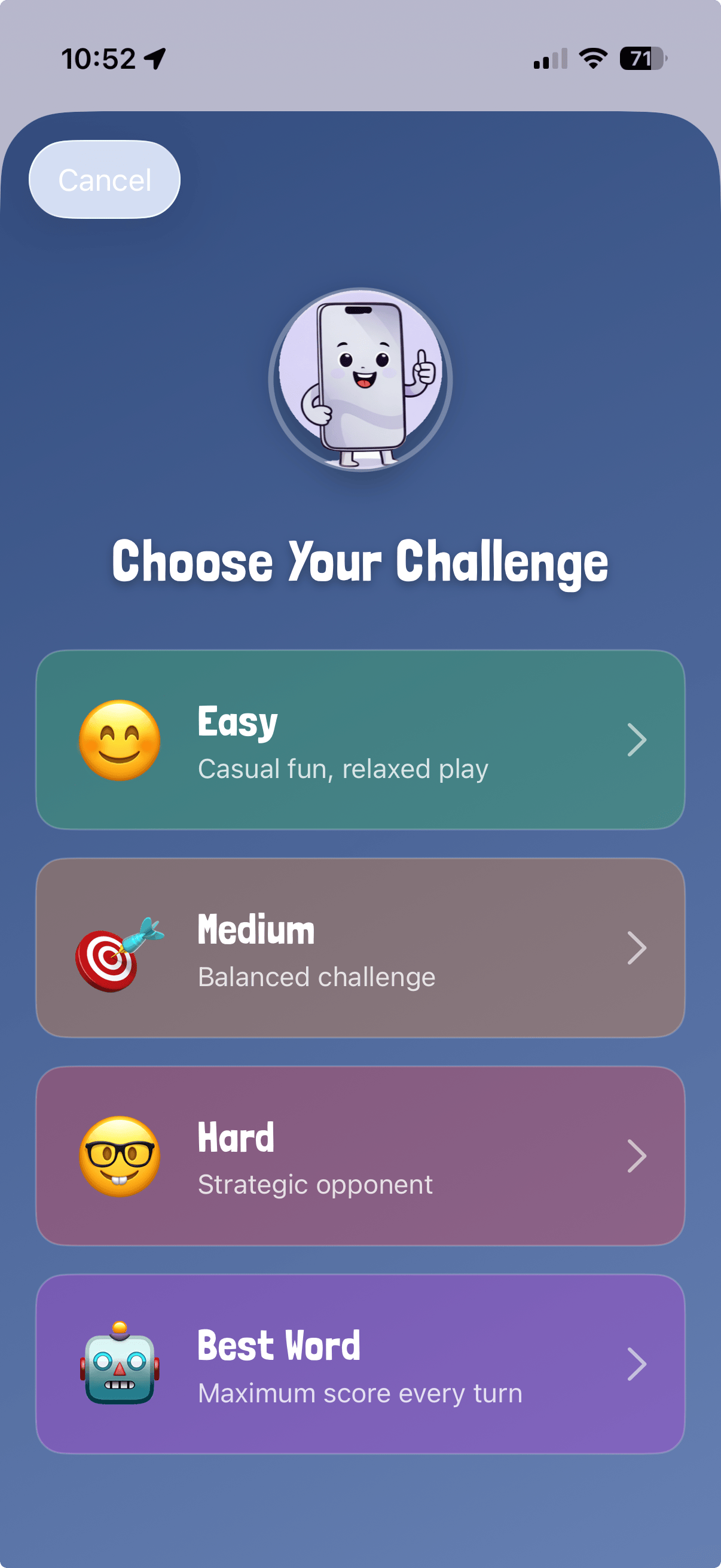Expand the Easy difficulty with its chevron
Viewport: 721px width, 1568px height.
click(638, 740)
